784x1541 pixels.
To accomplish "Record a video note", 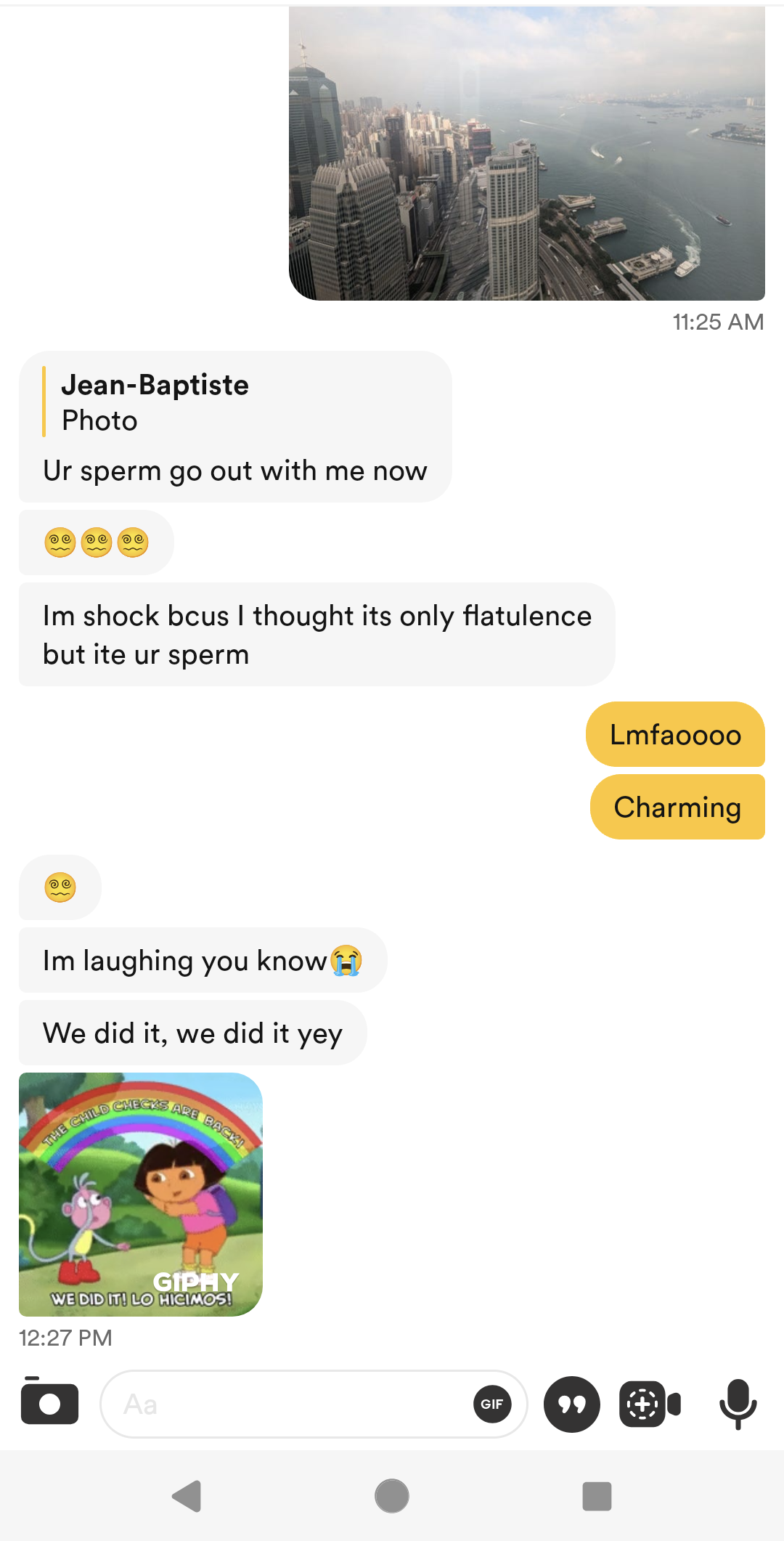I will pyautogui.click(x=650, y=1404).
